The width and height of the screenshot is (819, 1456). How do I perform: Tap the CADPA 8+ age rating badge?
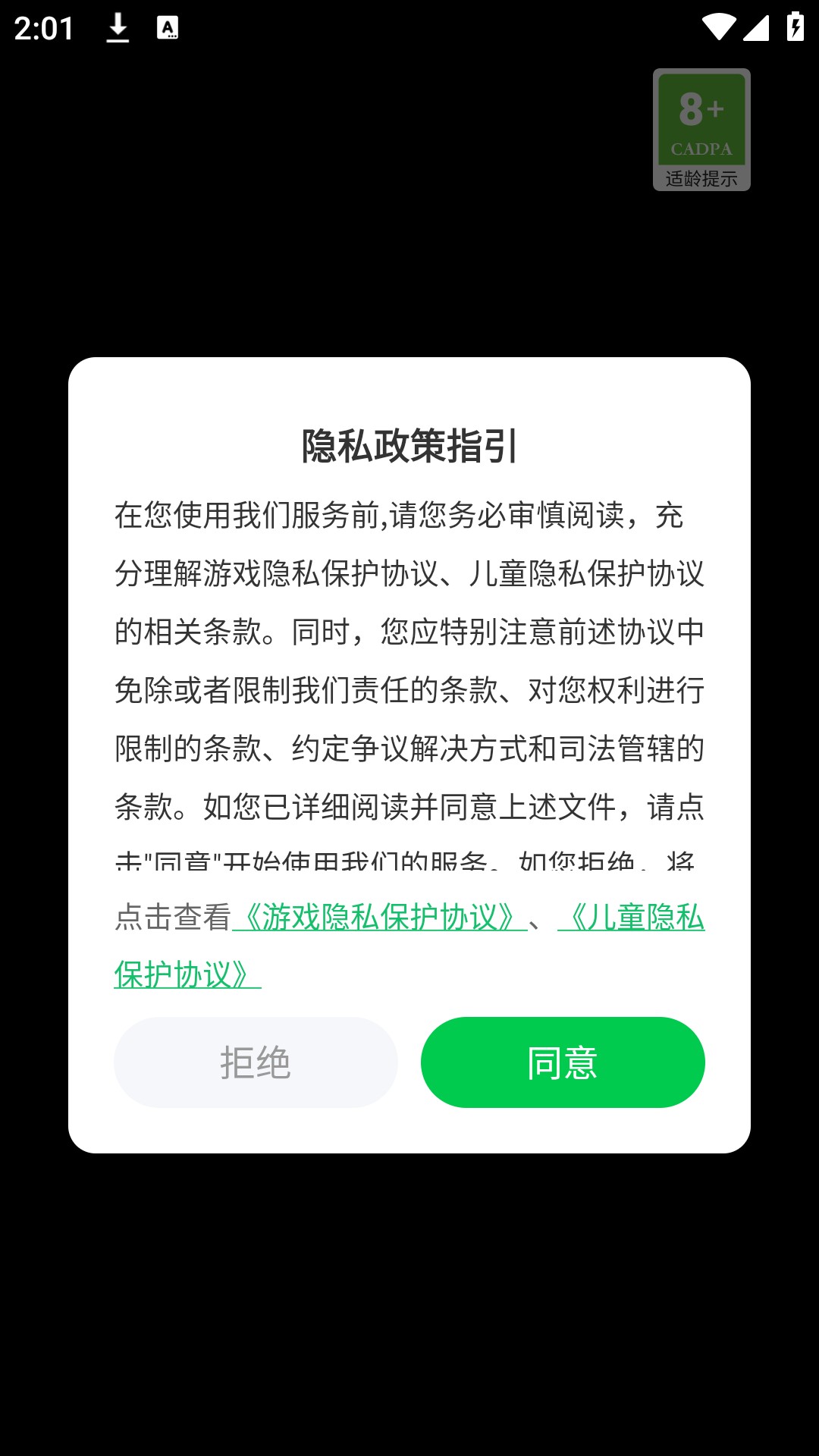[x=703, y=127]
